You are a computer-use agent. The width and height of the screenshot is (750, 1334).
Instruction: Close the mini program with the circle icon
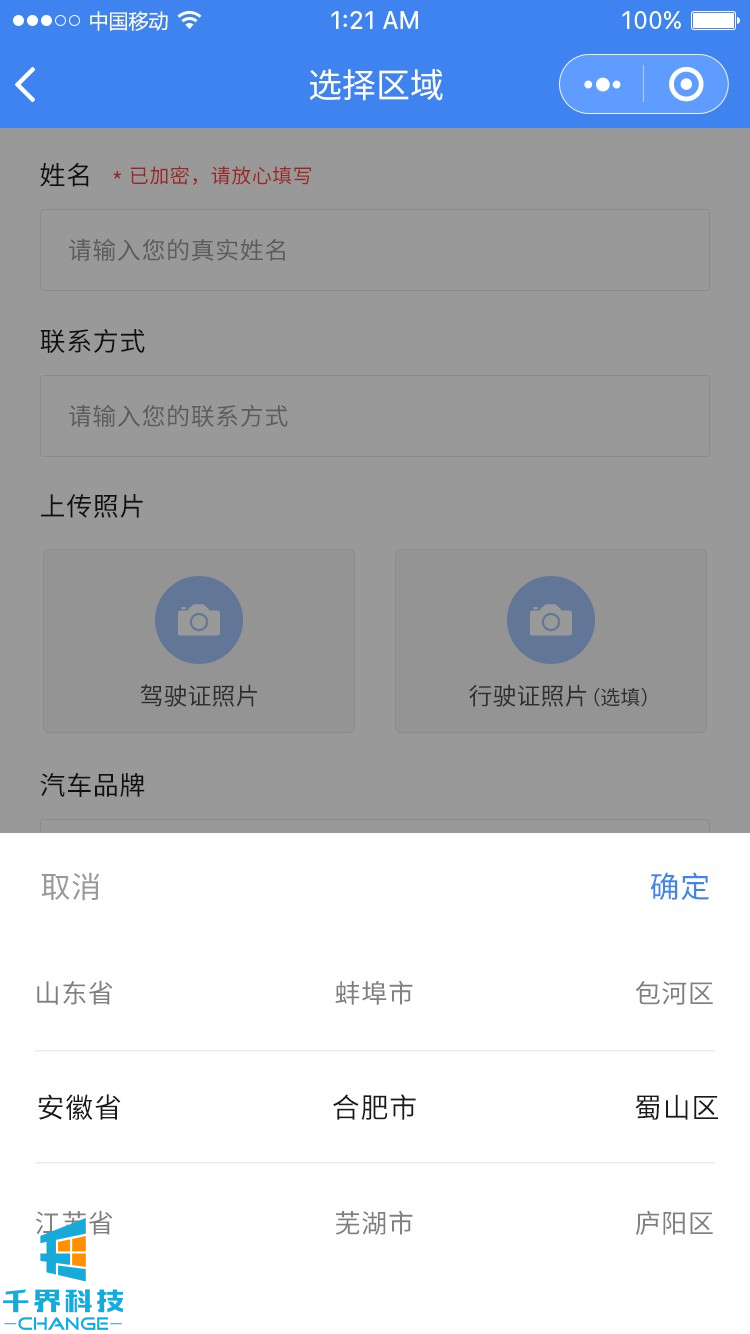[686, 85]
